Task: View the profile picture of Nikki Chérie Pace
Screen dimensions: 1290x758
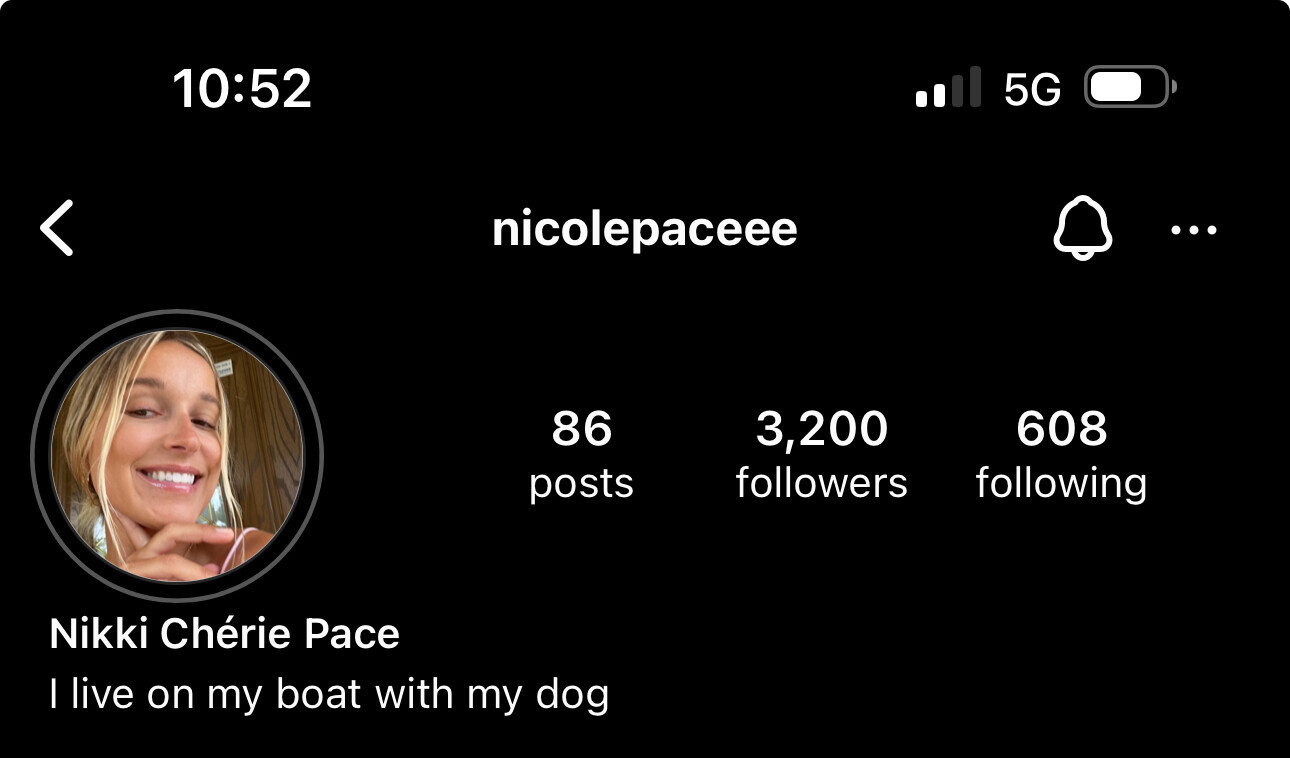Action: (x=177, y=455)
